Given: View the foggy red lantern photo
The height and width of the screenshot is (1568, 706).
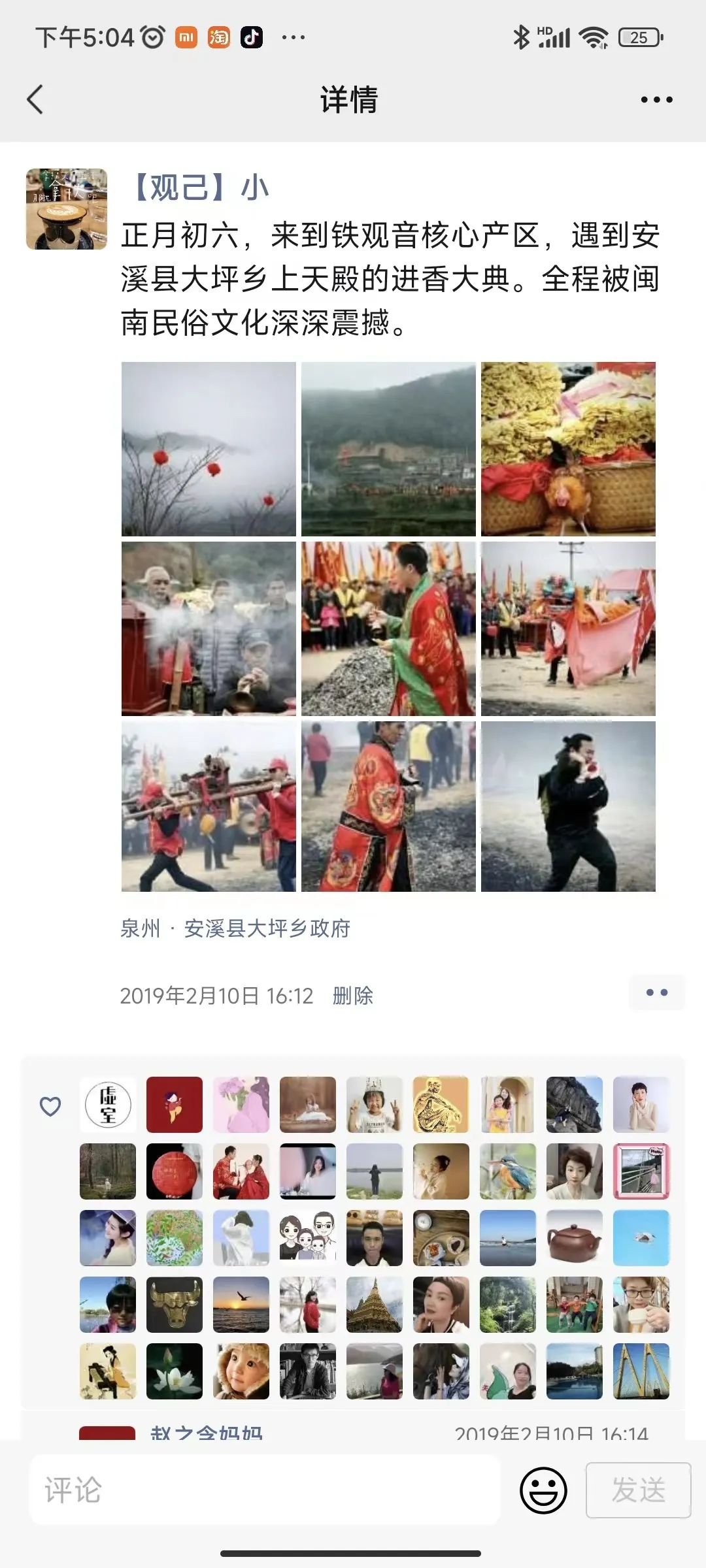Looking at the screenshot, I should click(x=209, y=449).
